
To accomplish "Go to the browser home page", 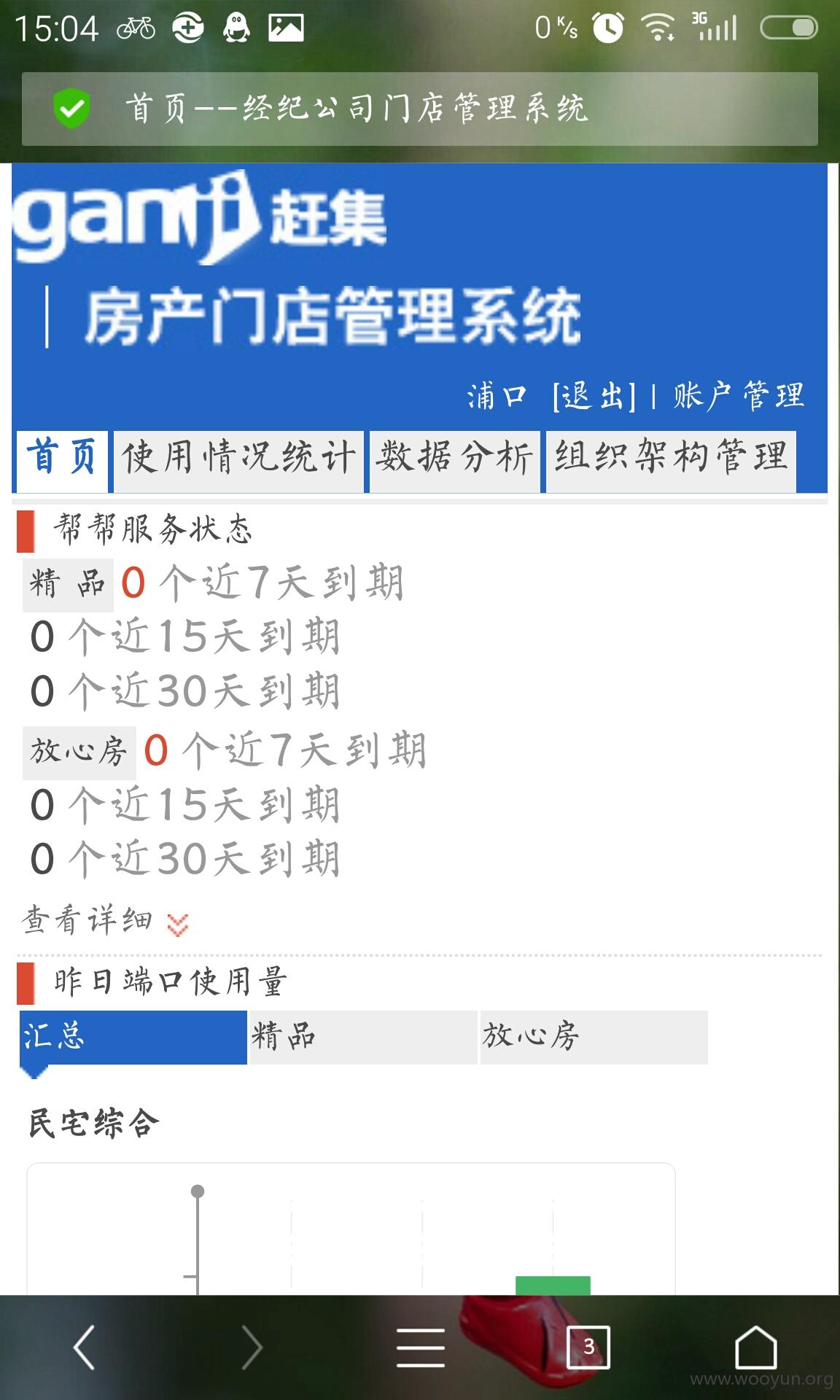I will (x=756, y=1347).
